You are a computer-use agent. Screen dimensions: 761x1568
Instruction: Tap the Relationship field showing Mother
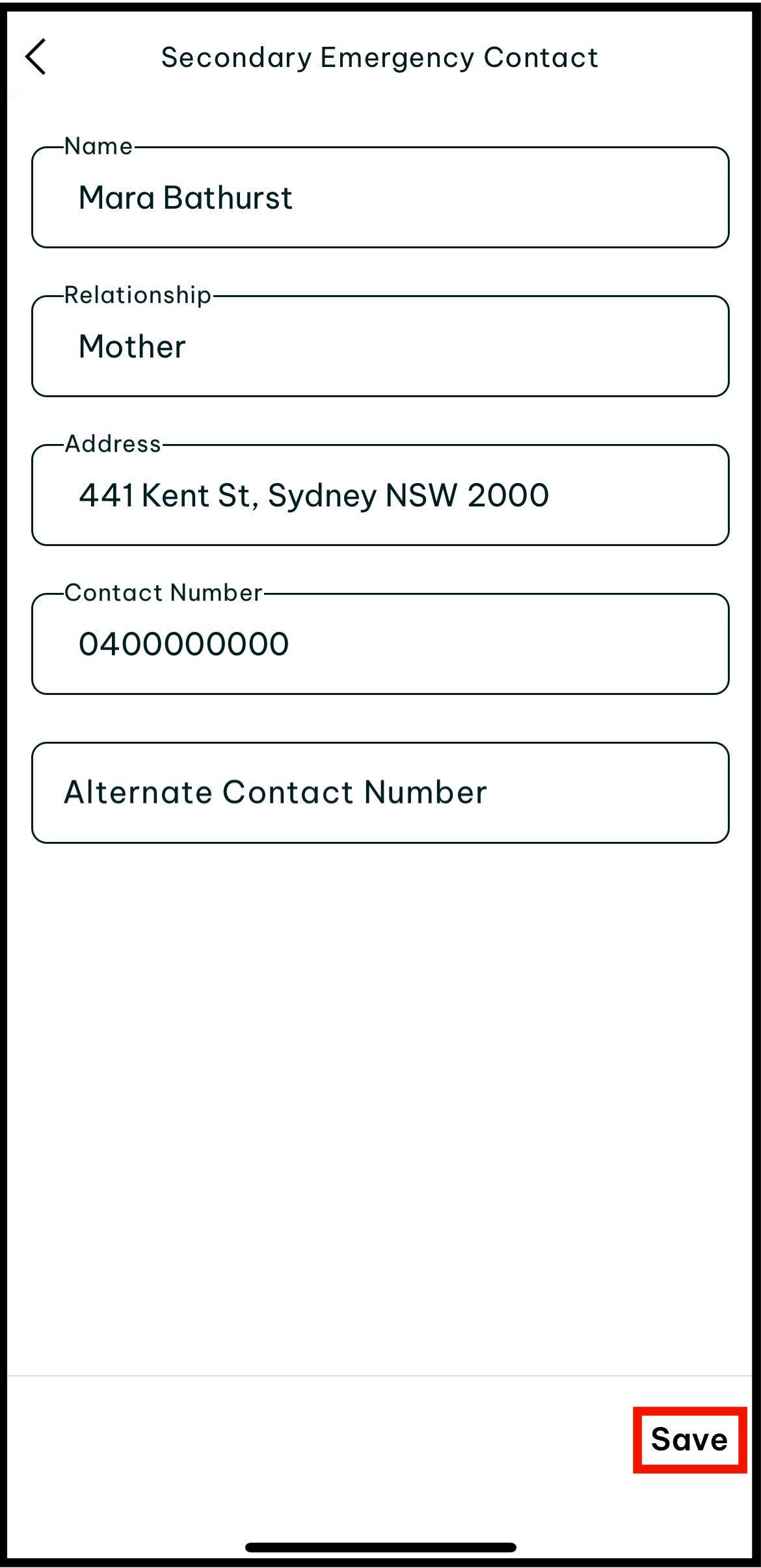[380, 346]
